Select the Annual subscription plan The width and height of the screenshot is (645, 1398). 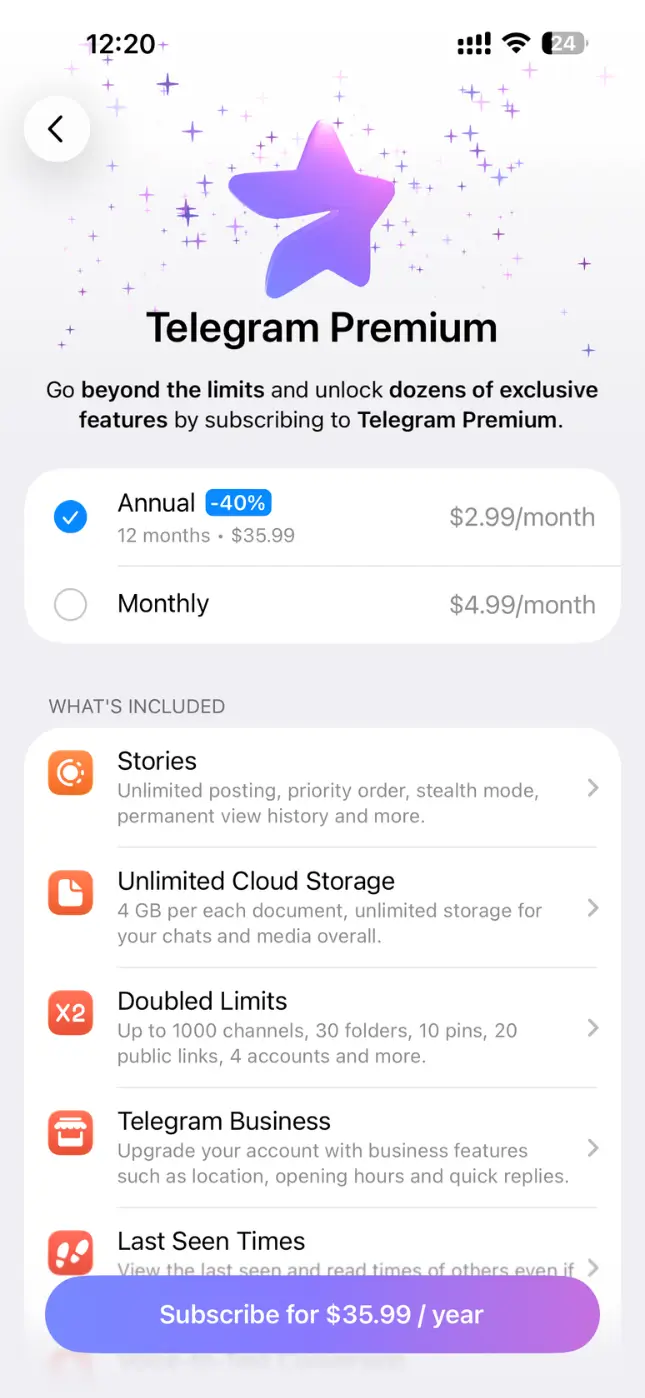coord(322,517)
